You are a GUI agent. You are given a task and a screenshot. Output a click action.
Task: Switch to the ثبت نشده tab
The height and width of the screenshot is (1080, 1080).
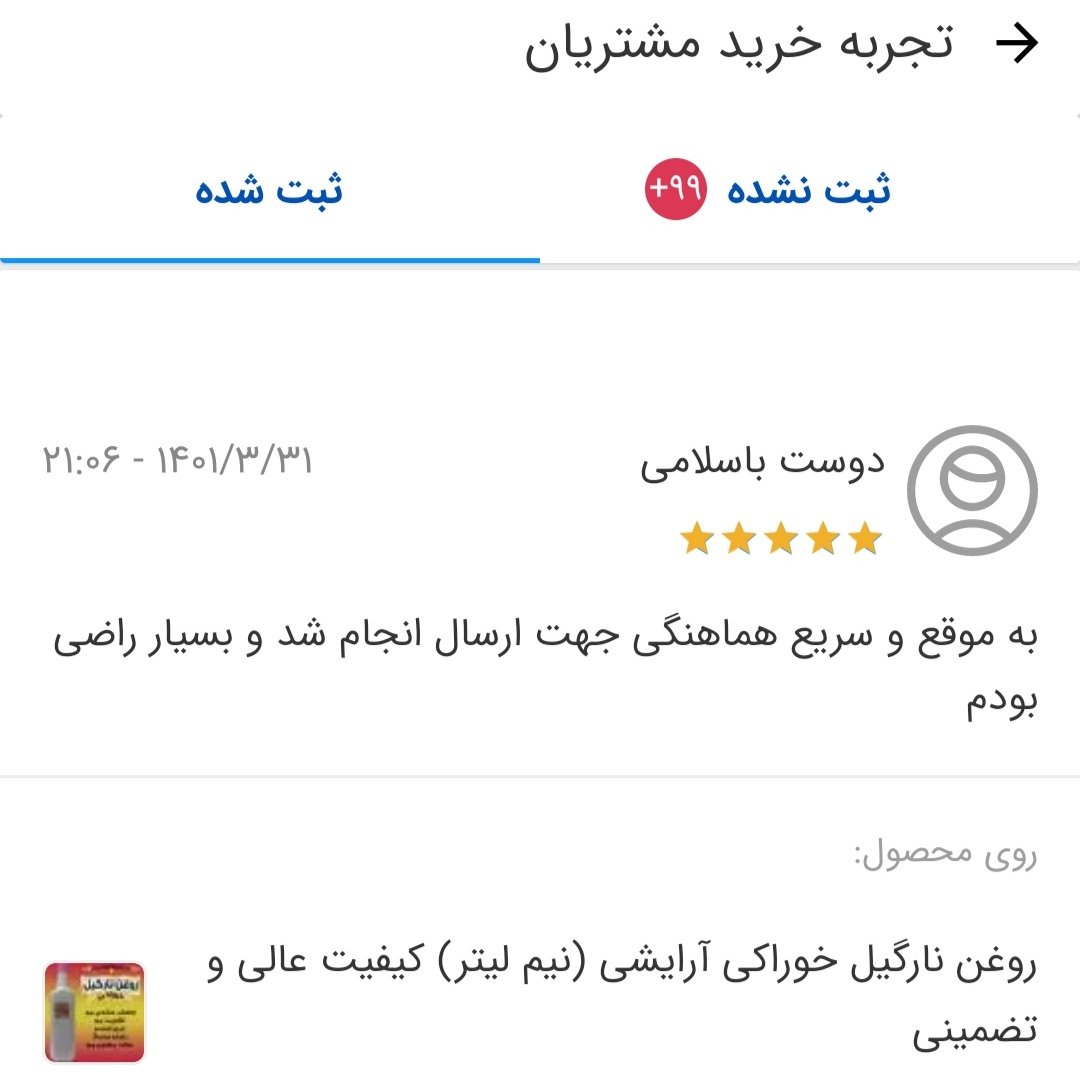pos(808,190)
